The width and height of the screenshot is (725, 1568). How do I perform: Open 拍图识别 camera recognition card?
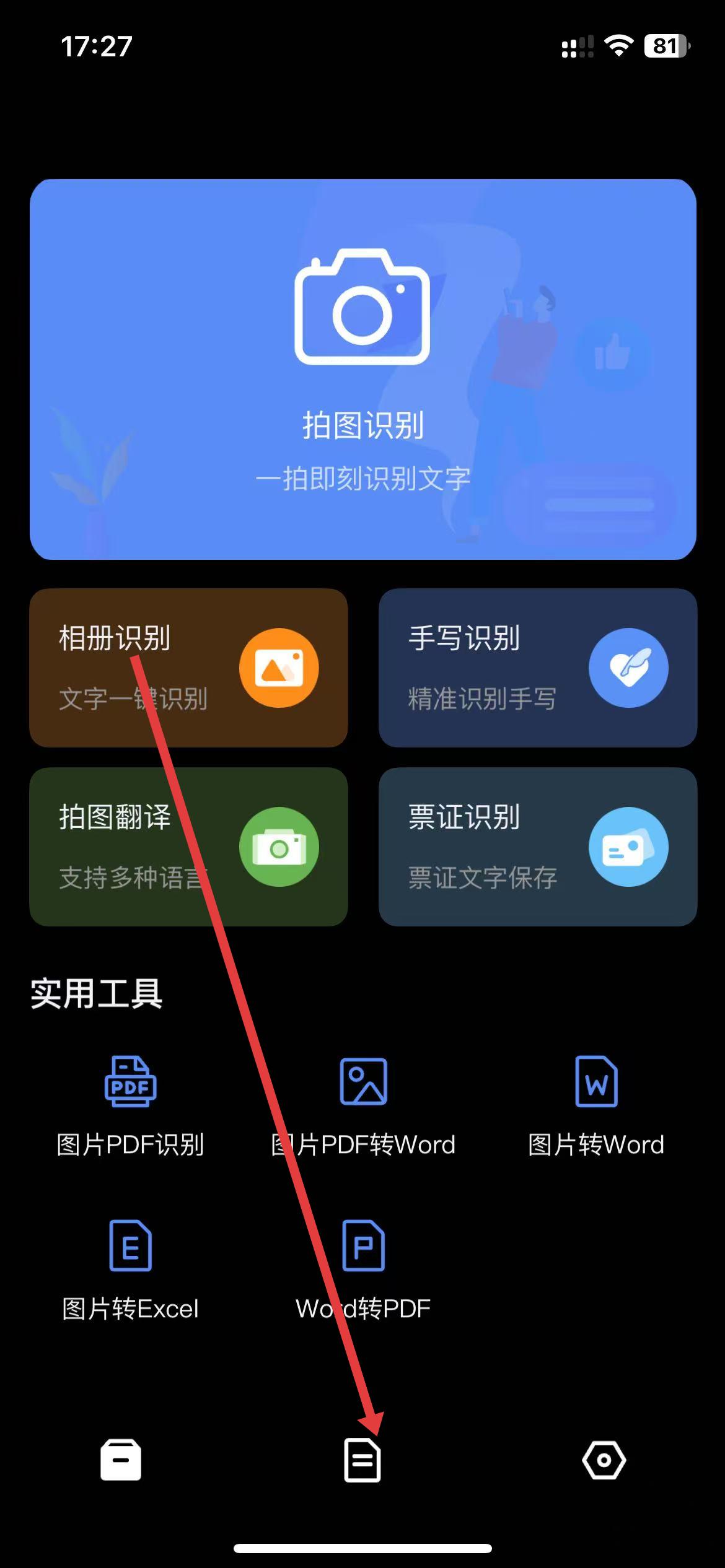362,369
